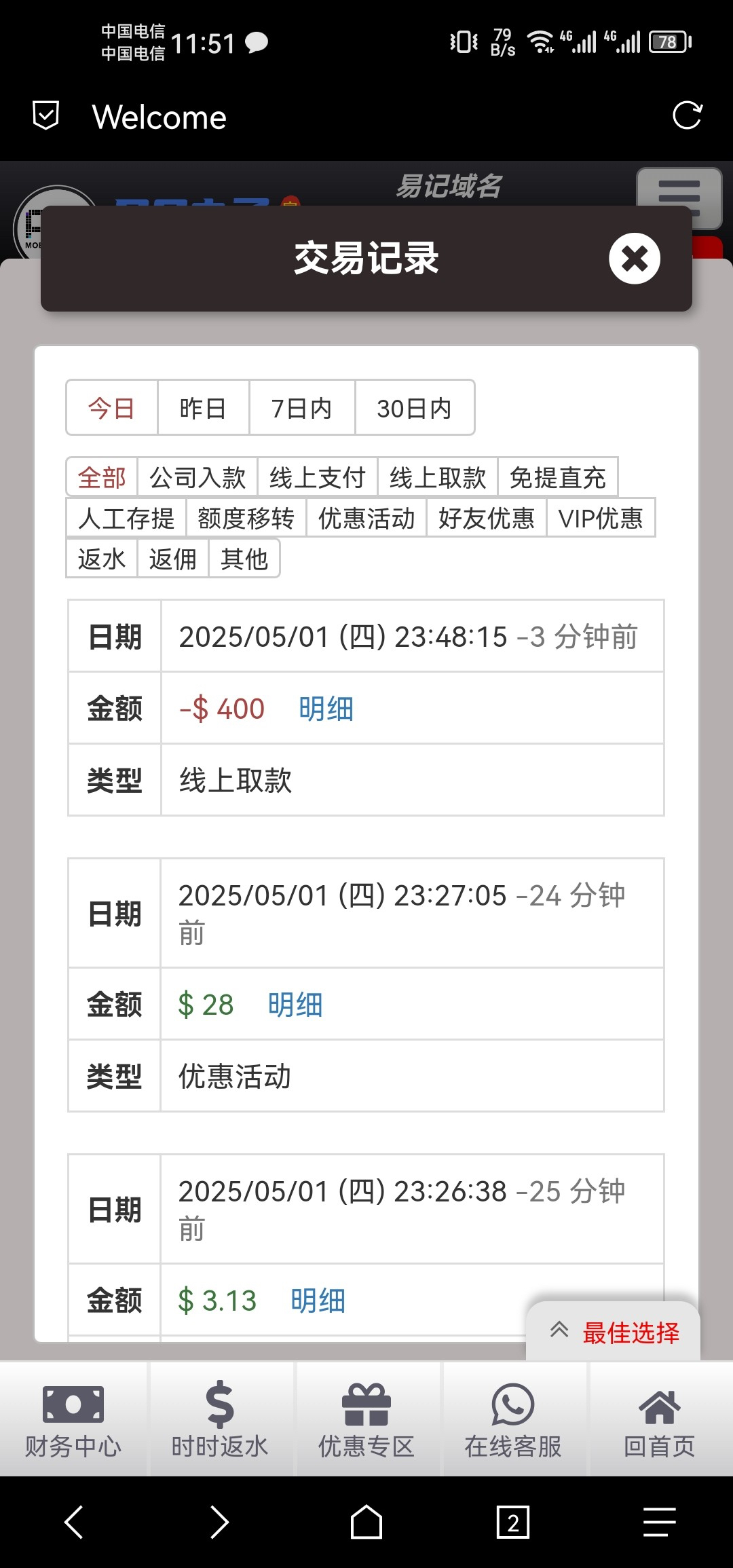Select the 7日内 date range
This screenshot has height=1568, width=733.
coord(301,407)
